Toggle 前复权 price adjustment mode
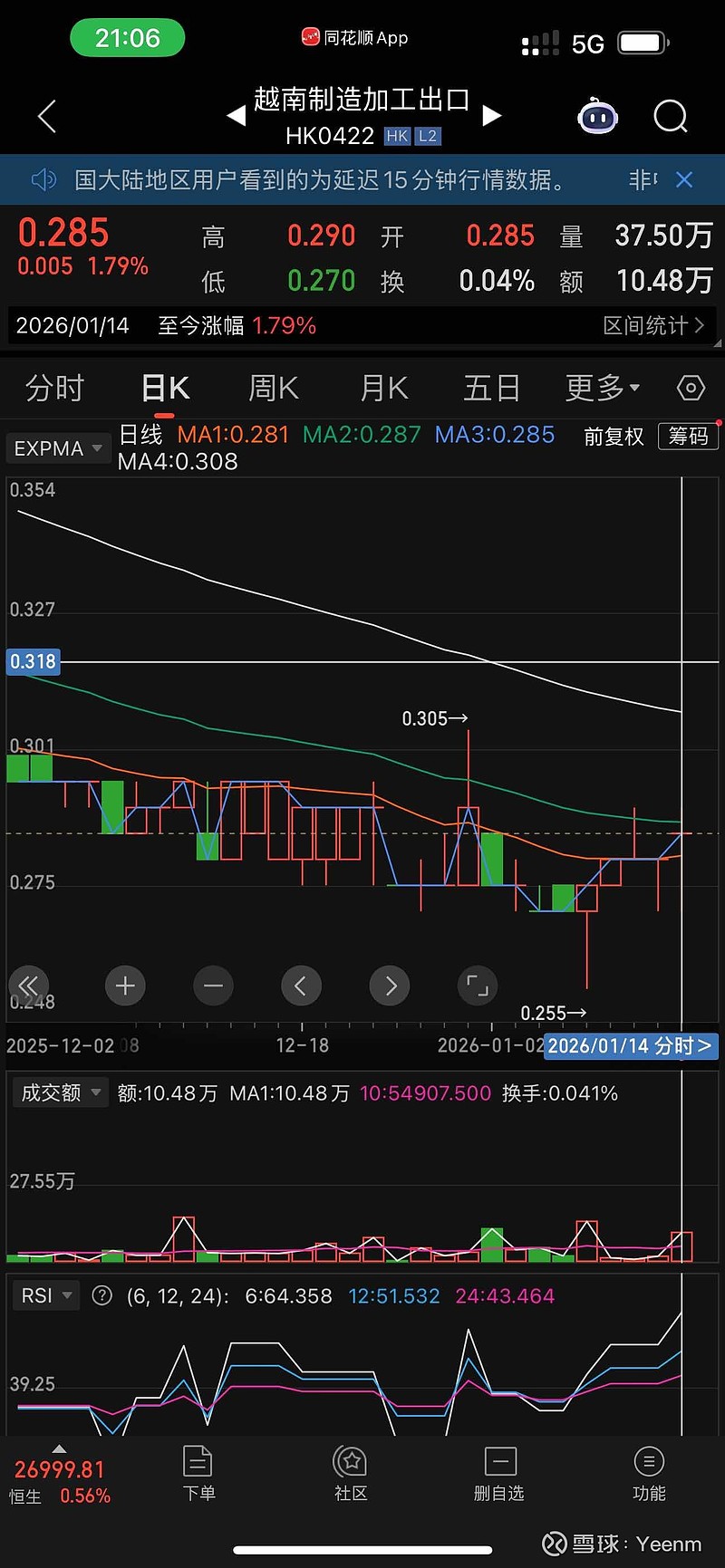This screenshot has width=725, height=1568. (614, 436)
